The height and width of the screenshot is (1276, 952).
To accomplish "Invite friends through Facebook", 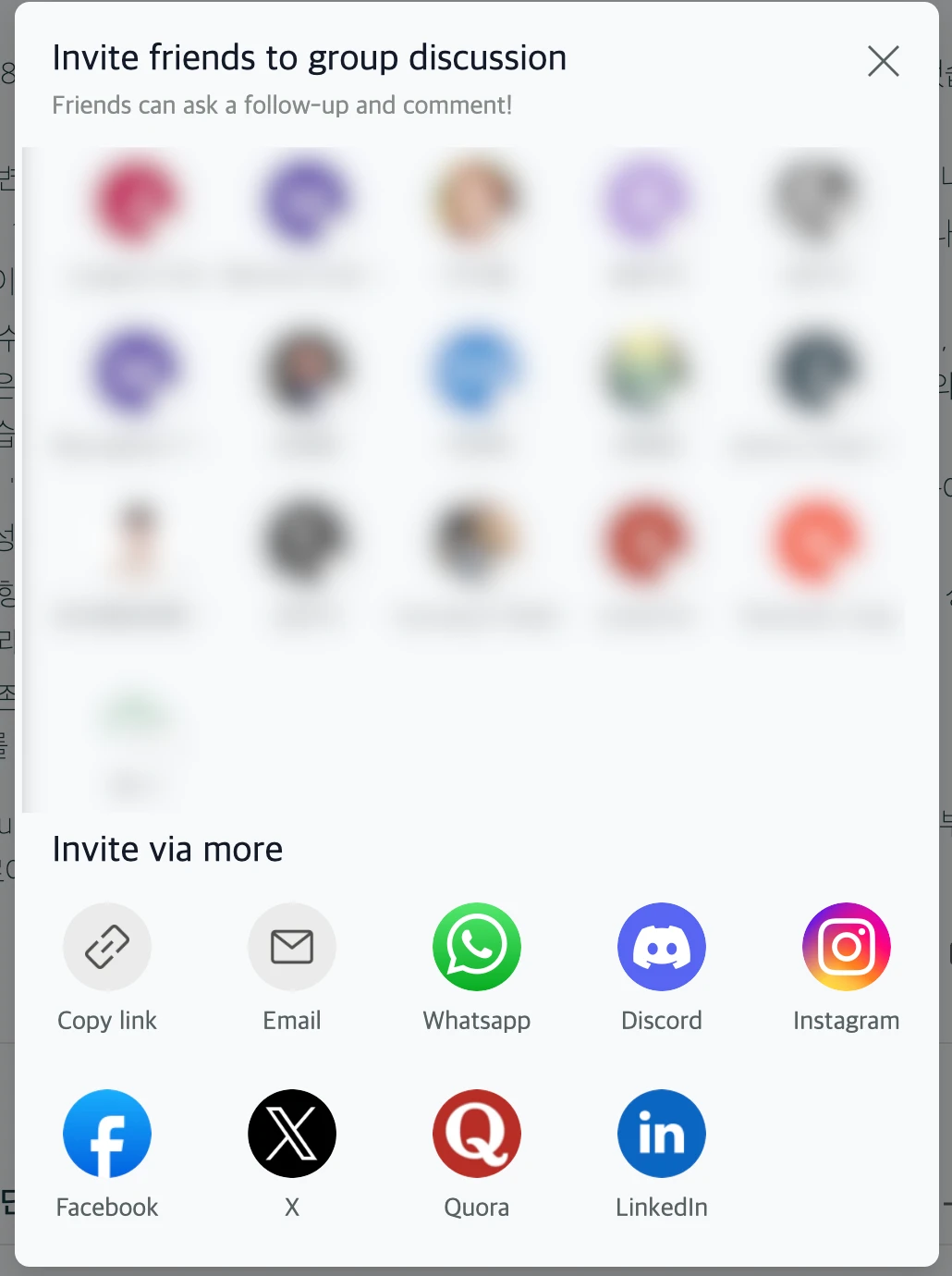I will coord(107,1134).
